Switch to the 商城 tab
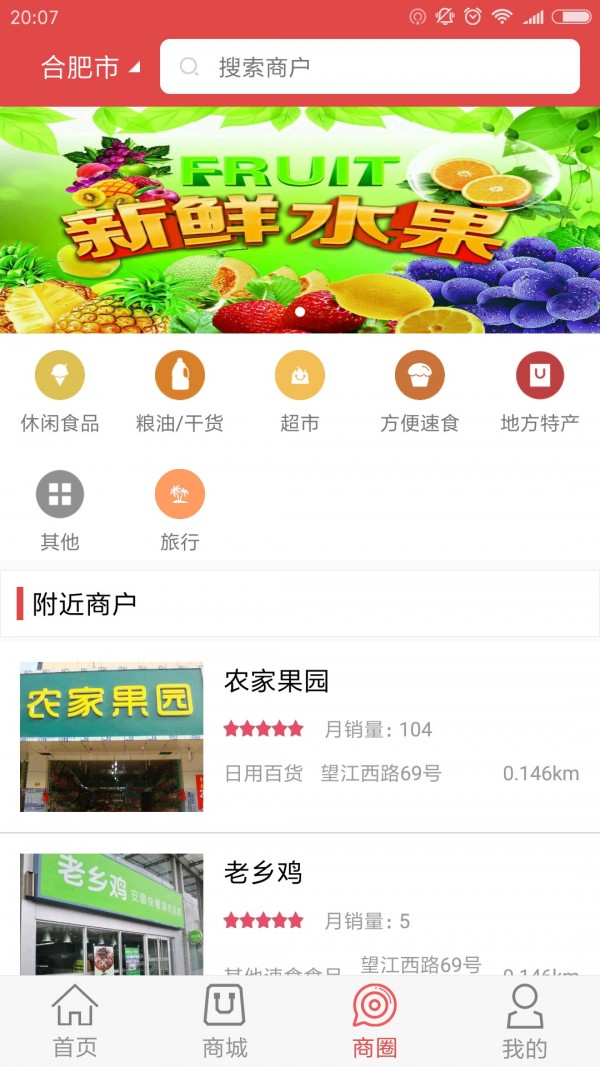The height and width of the screenshot is (1067, 600). 225,1020
